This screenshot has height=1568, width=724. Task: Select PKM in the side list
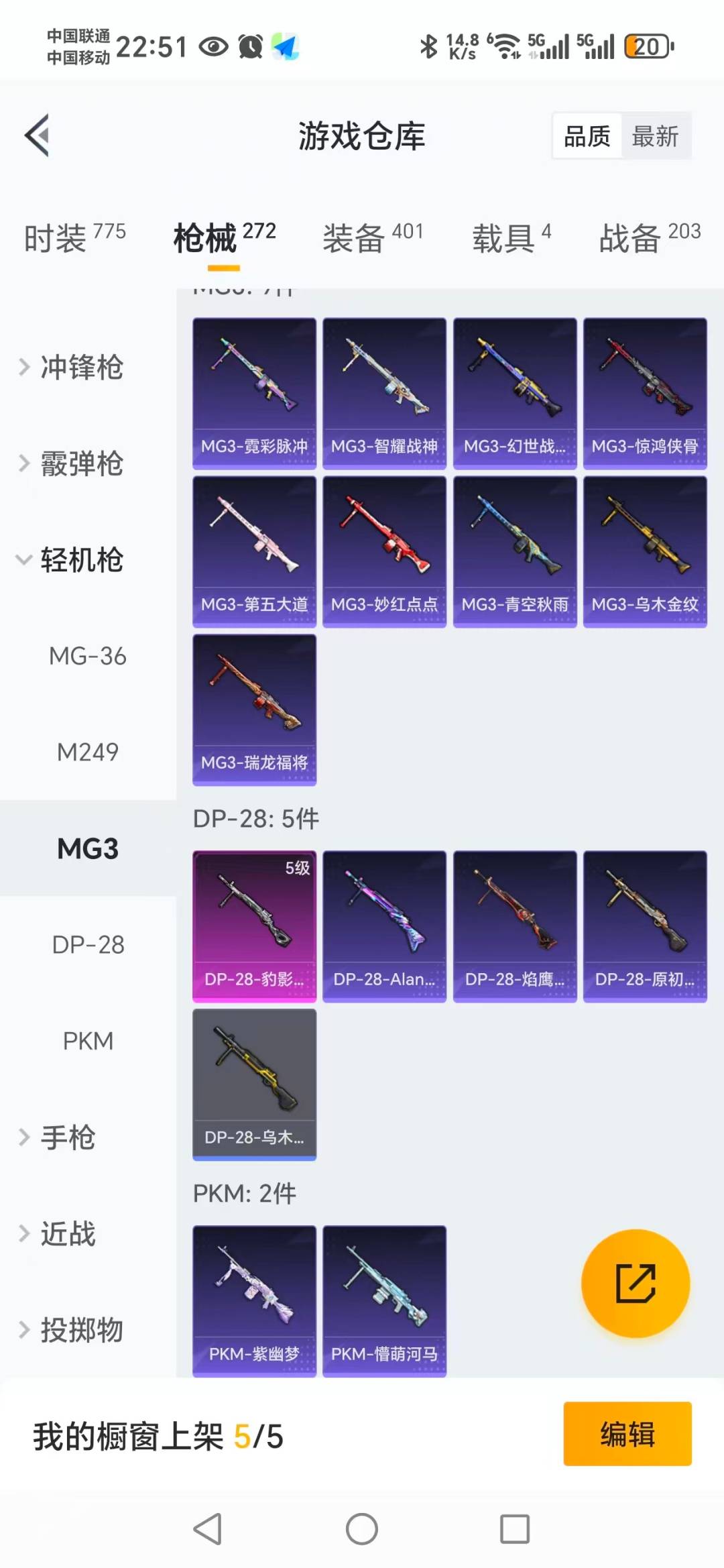(88, 1041)
